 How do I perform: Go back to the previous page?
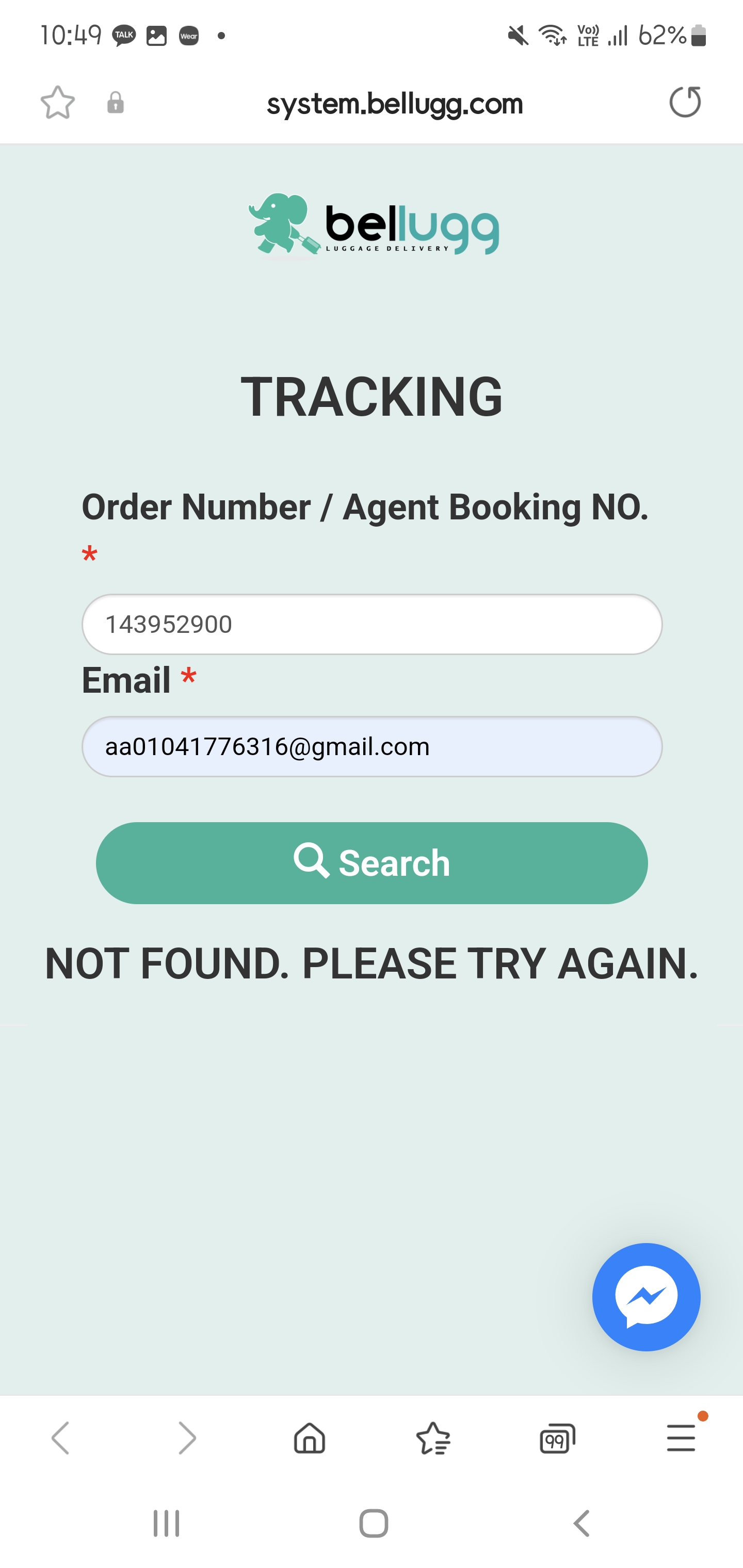[60, 1439]
